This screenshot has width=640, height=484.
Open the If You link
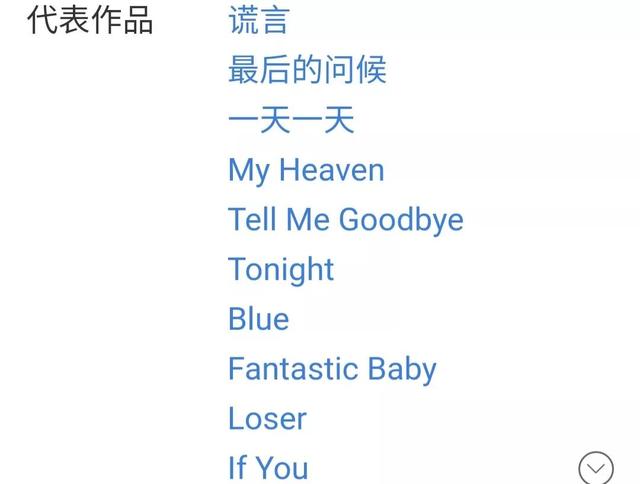268,467
